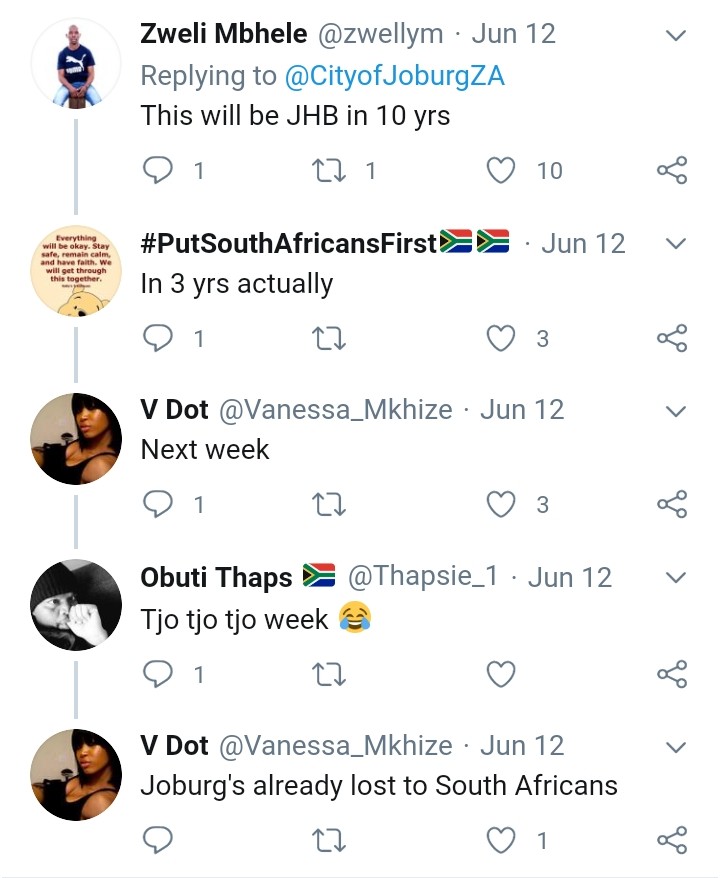720x878 pixels.
Task: Like Obuti Thaps' "Tjo tjo tjo week" tweet
Action: pos(500,675)
